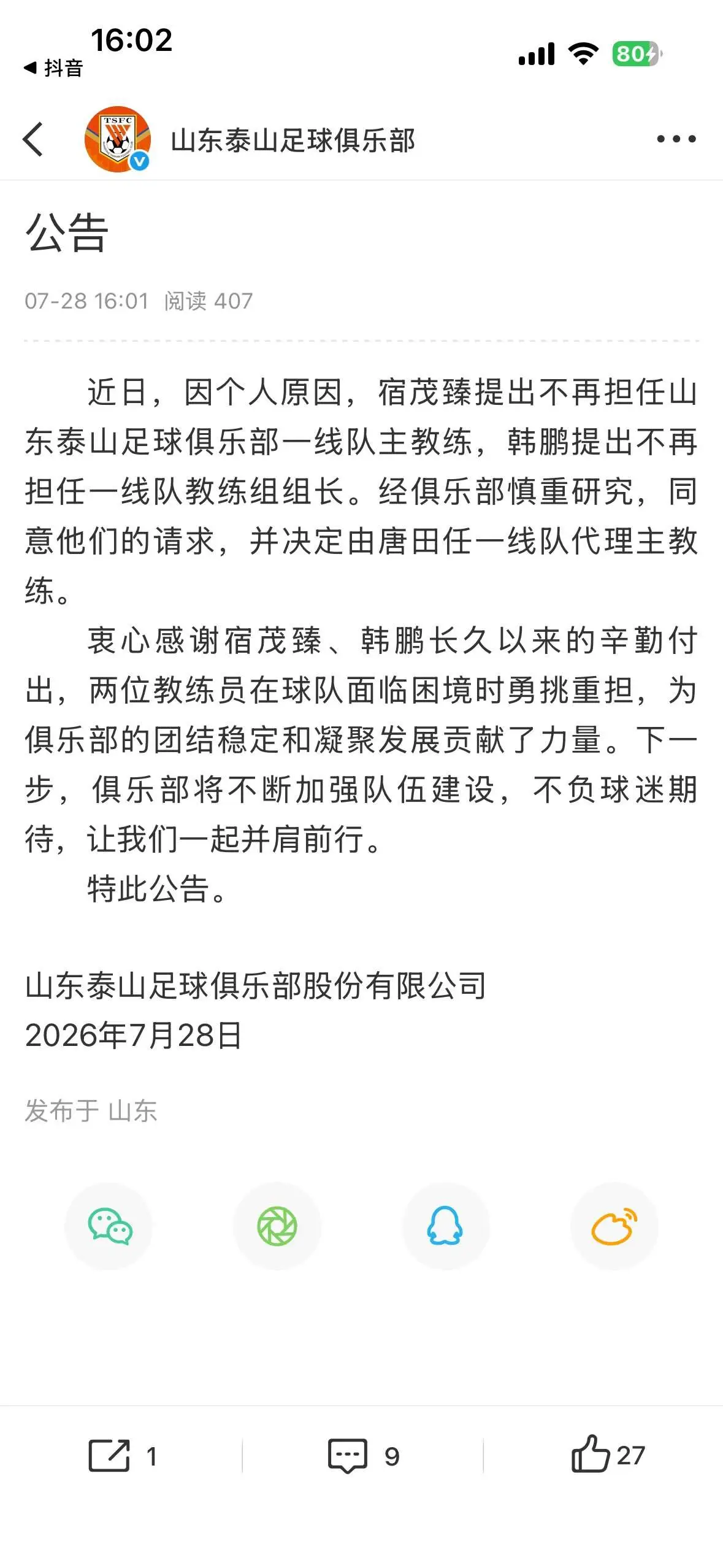The height and width of the screenshot is (1568, 723).
Task: Go back using the top-left arrow
Action: point(33,139)
